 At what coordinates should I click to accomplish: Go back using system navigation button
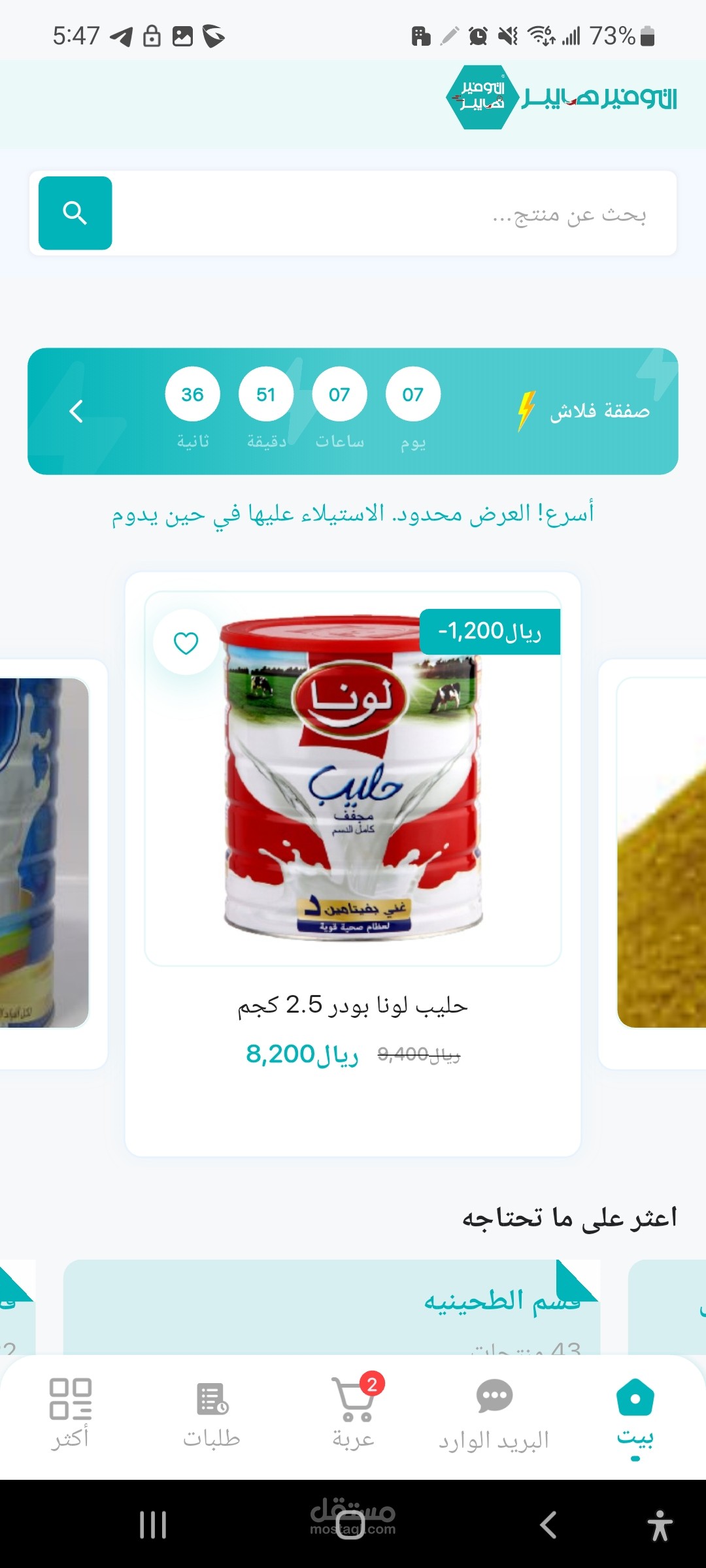(x=548, y=1525)
